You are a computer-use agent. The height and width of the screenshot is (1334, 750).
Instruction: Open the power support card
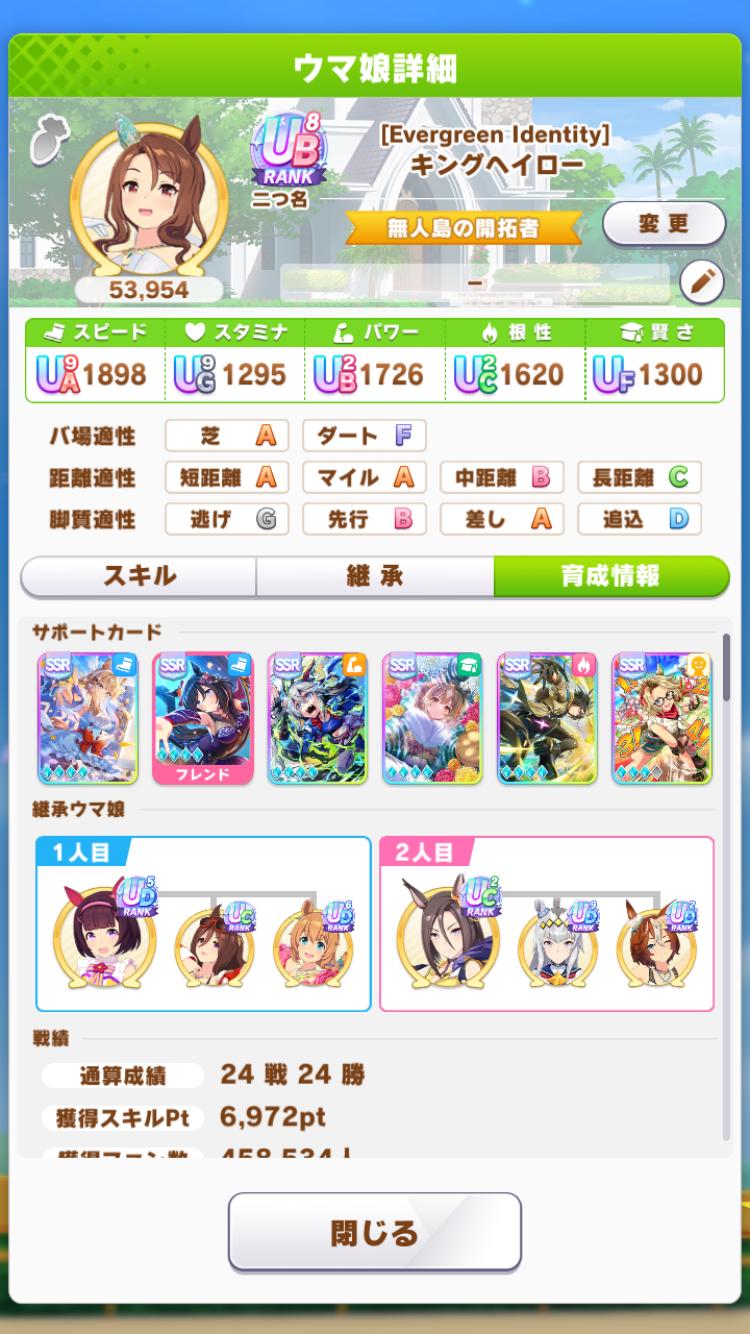click(317, 719)
